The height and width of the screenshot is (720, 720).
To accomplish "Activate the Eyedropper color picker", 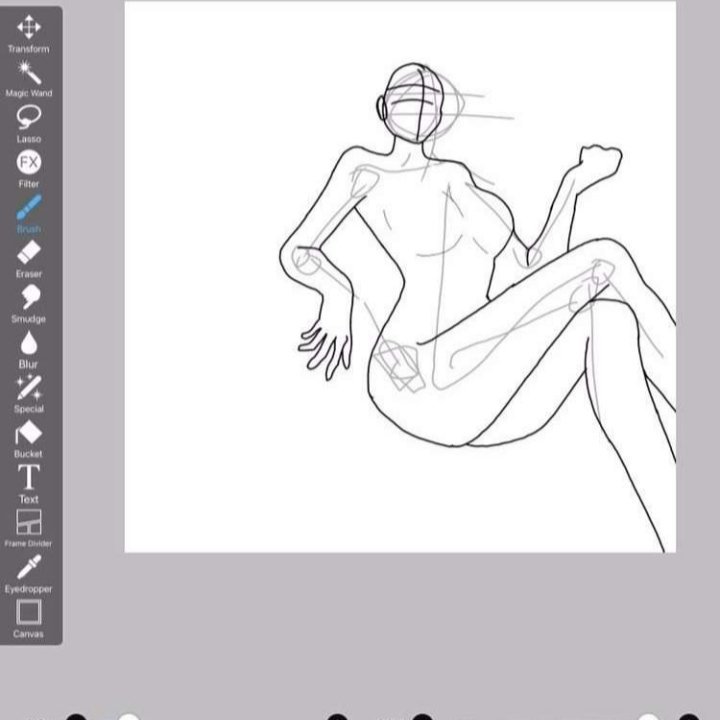I will [29, 568].
